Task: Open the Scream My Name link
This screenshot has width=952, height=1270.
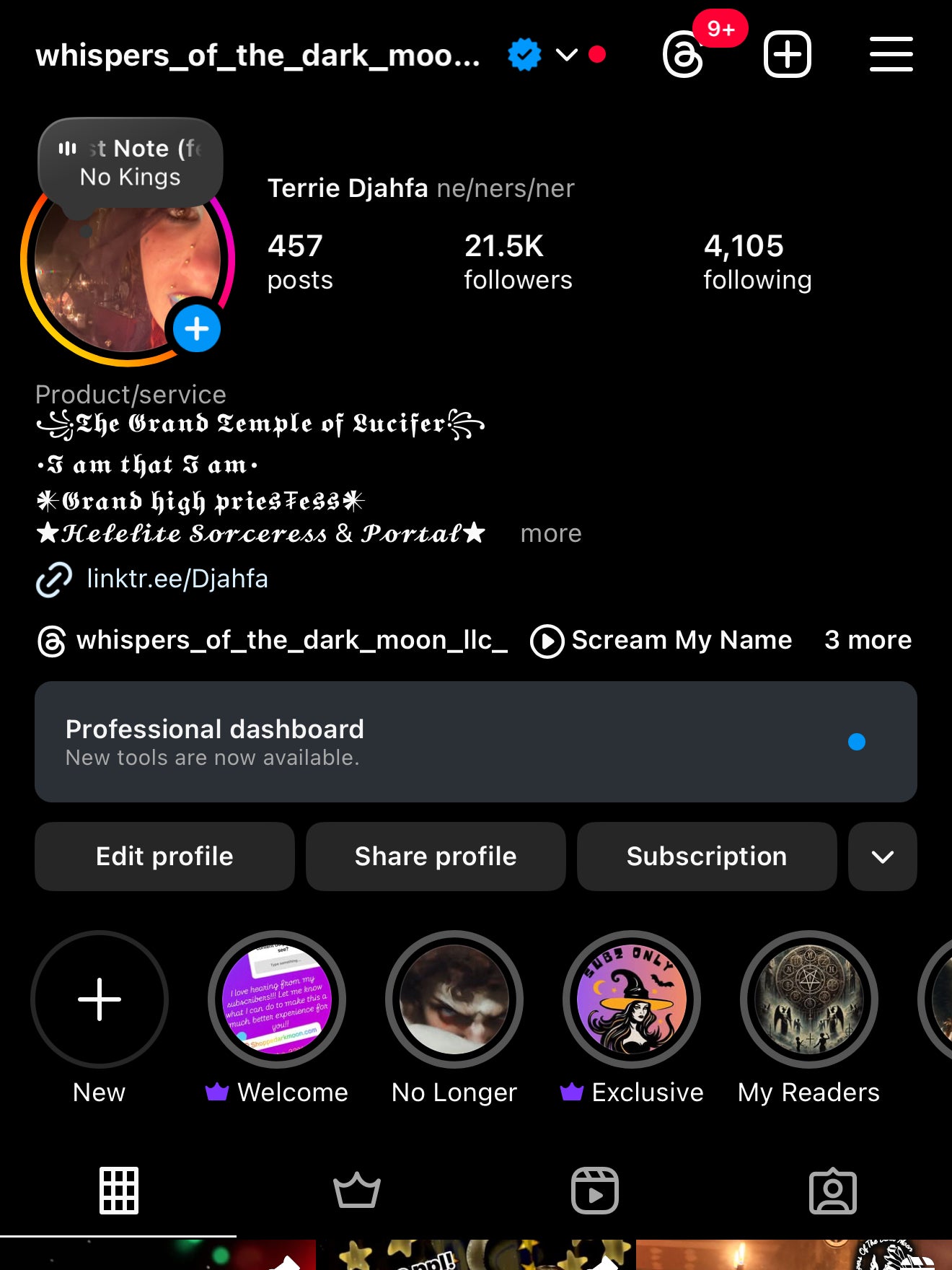Action: tap(662, 640)
